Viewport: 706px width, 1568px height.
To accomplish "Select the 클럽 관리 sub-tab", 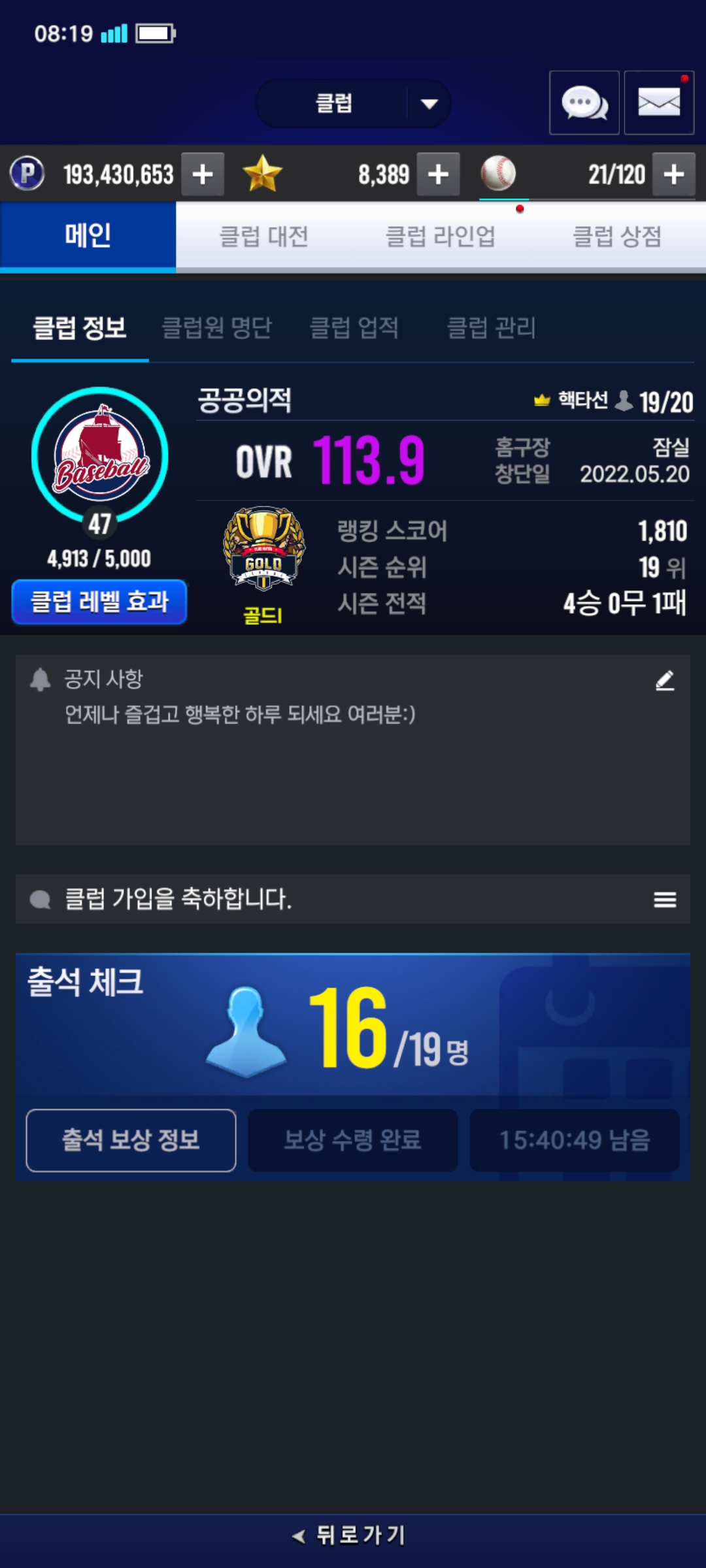I will click(491, 328).
